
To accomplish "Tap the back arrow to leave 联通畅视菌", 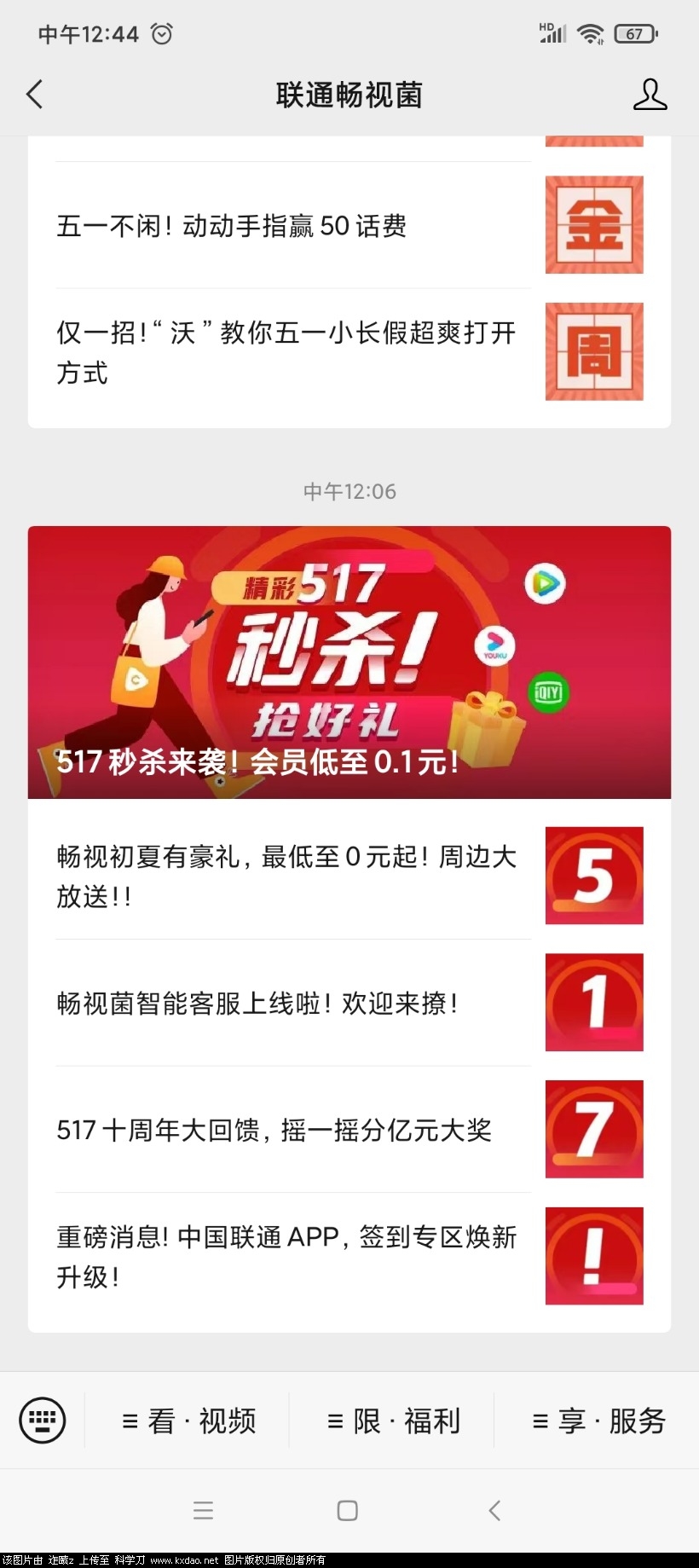I will click(34, 95).
